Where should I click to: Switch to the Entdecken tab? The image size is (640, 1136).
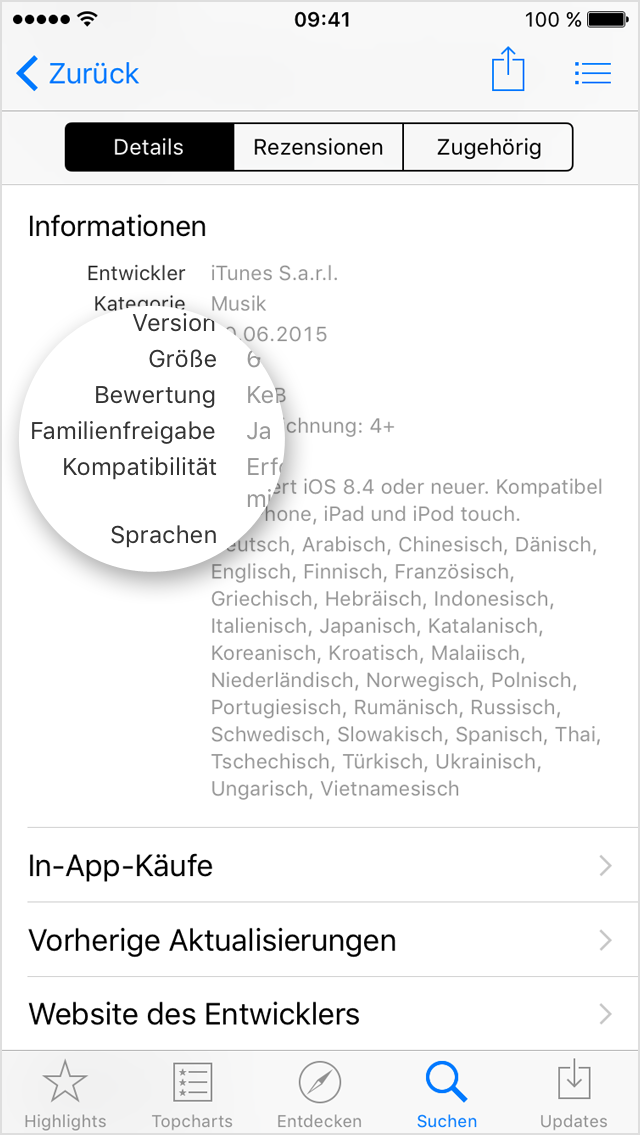(x=320, y=1094)
